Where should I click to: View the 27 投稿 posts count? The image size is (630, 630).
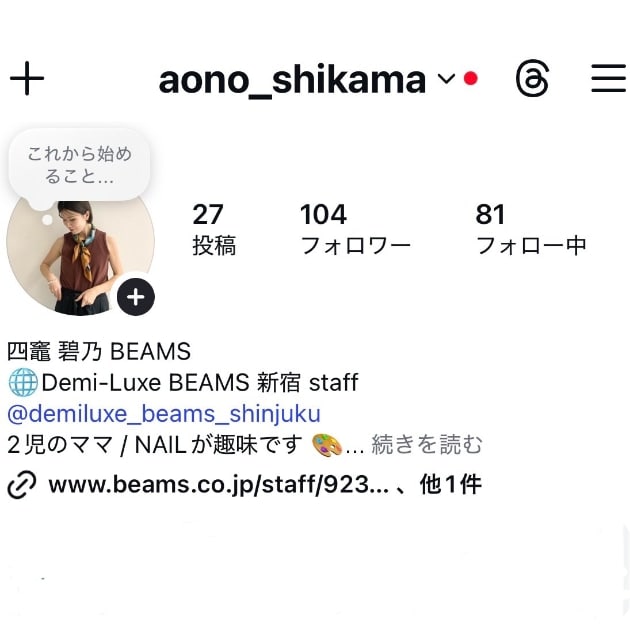[x=213, y=229]
